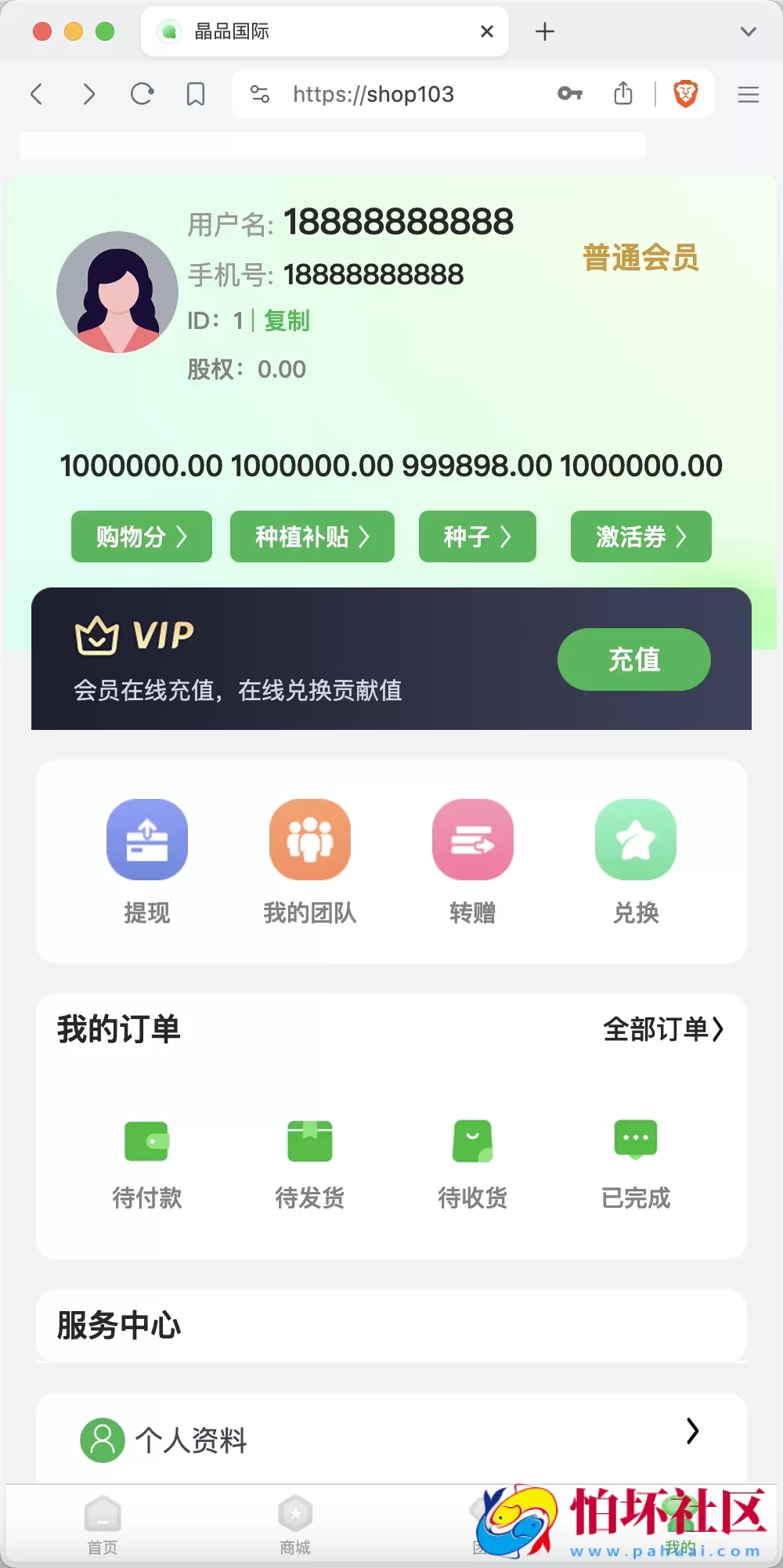View 全部订单 for all orders
Screen dimensions: 783x1568
(x=664, y=1031)
